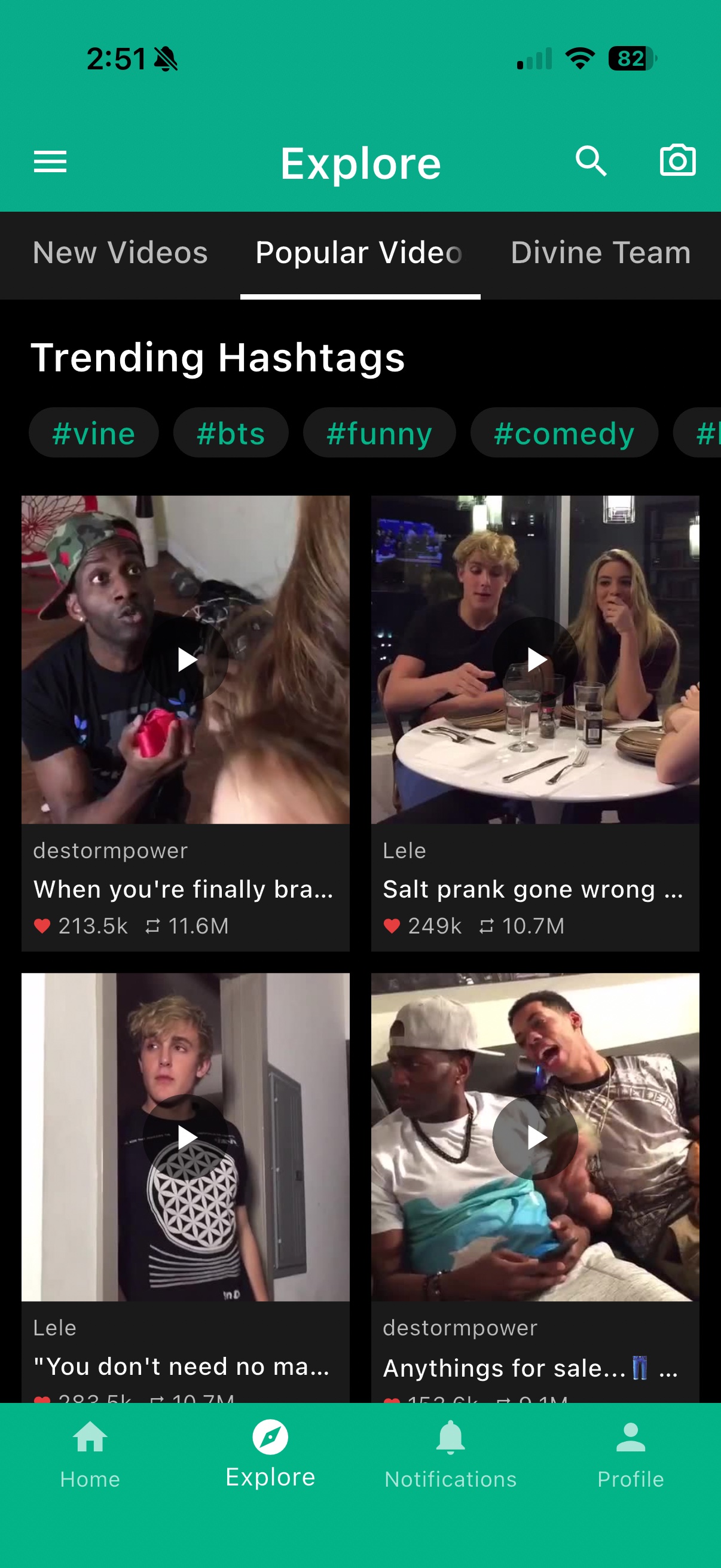Screen dimensions: 721x1568
Task: Open the search icon
Action: click(591, 161)
